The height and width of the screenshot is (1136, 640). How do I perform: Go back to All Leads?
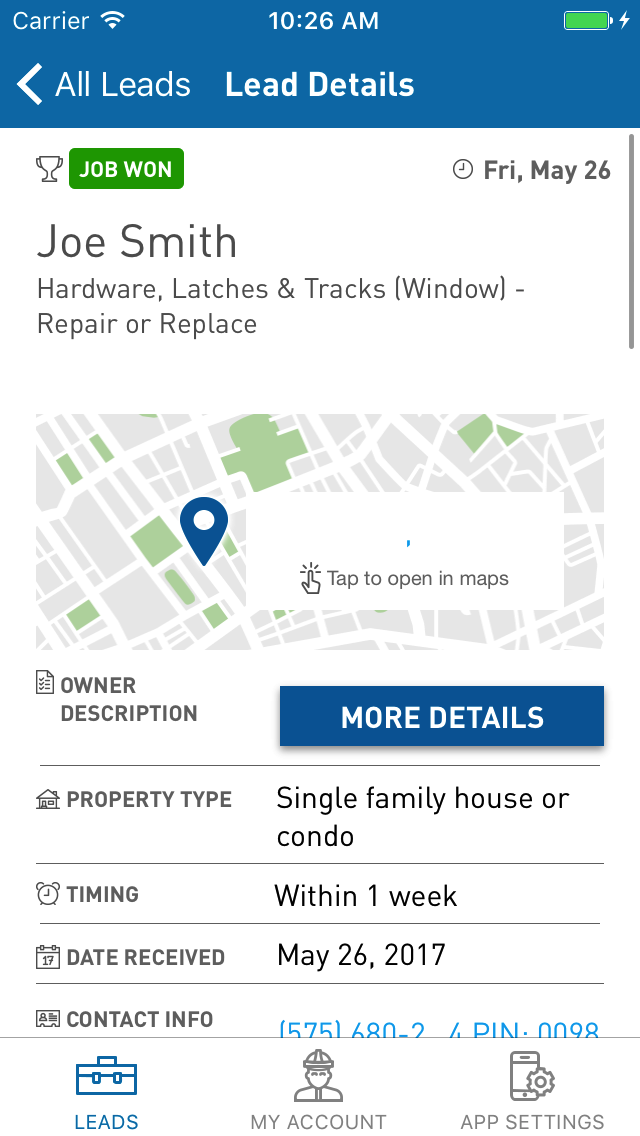[x=104, y=84]
